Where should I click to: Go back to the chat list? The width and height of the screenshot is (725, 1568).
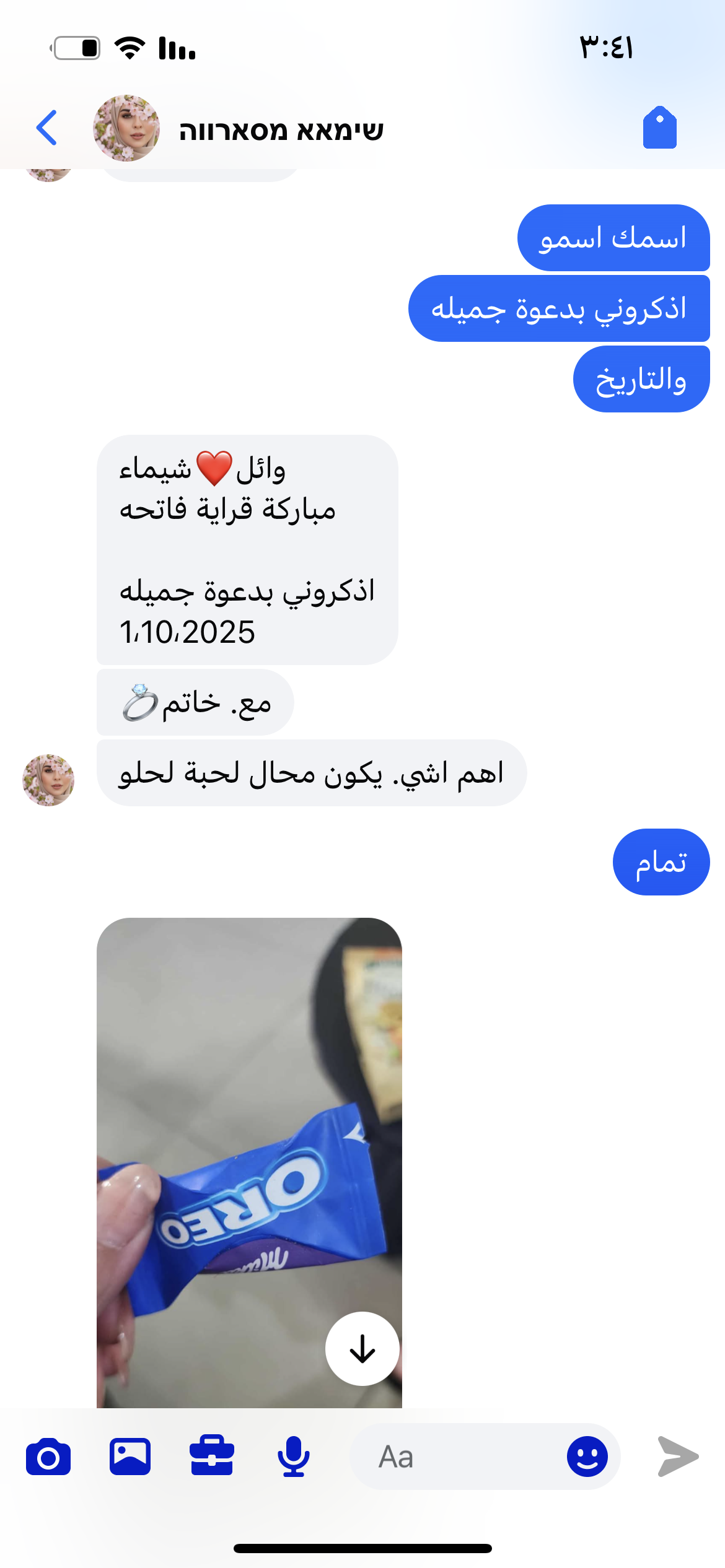coord(47,128)
